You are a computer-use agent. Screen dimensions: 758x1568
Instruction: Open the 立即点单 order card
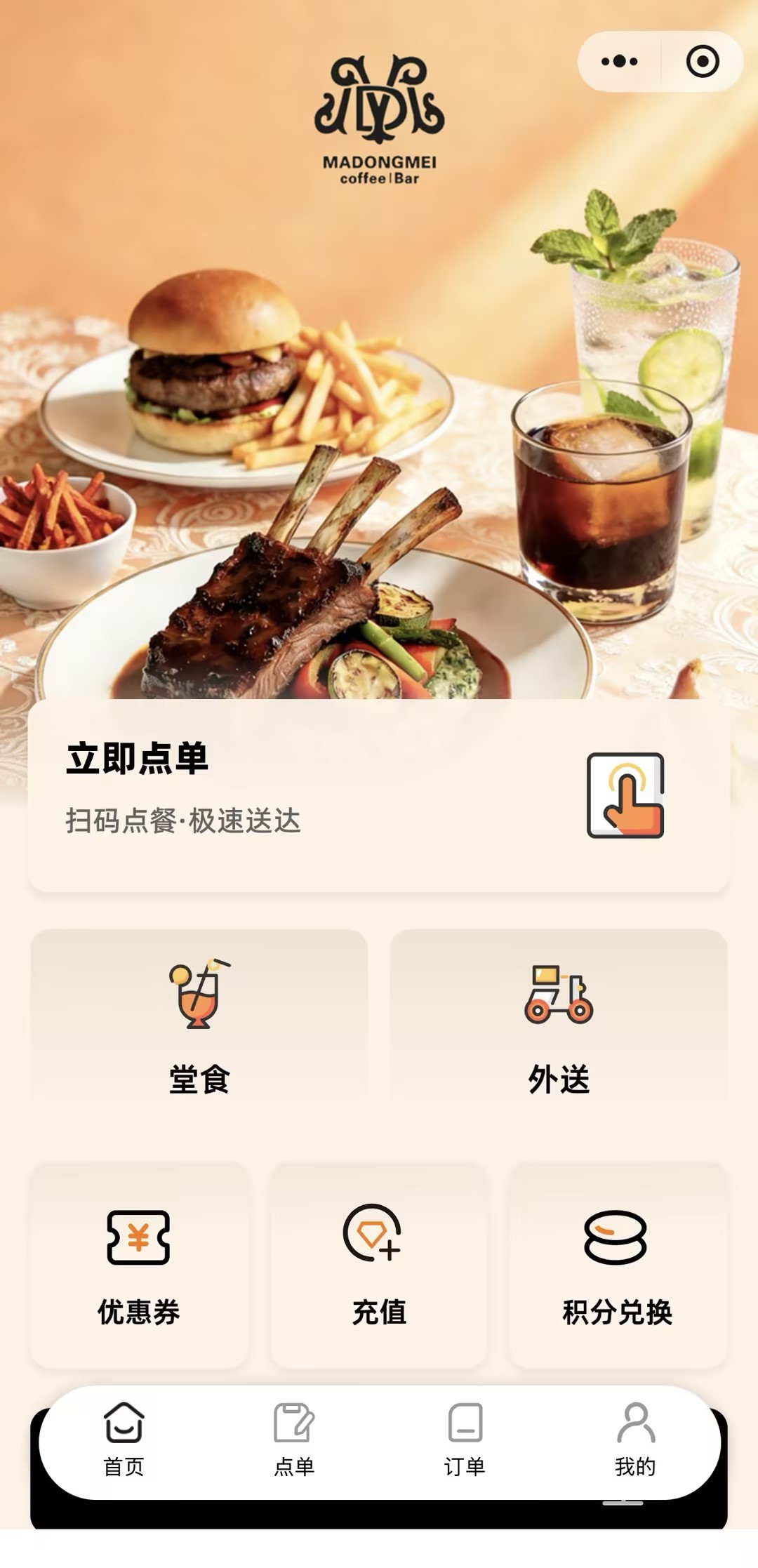pos(379,795)
